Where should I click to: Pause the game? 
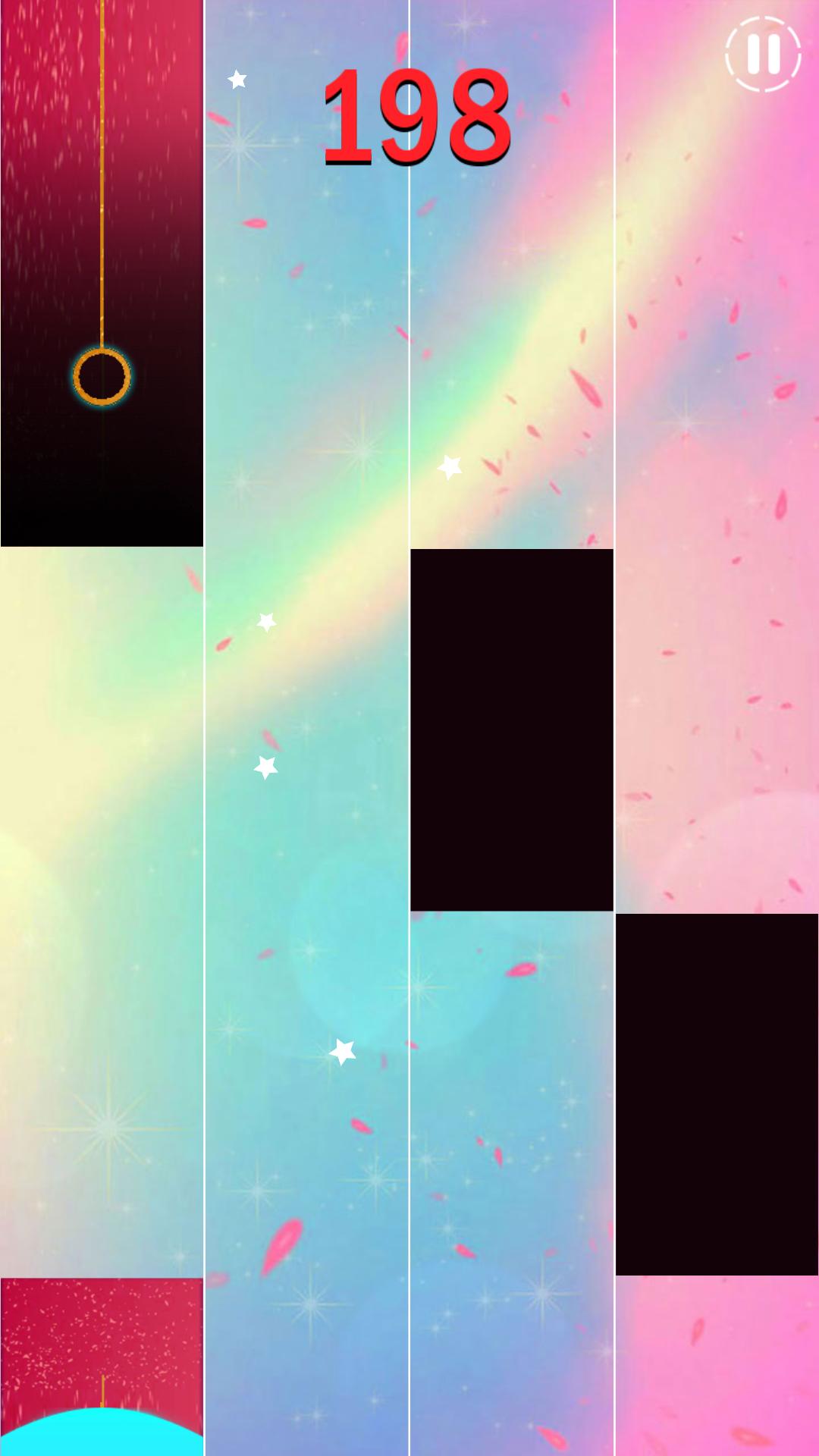click(763, 53)
